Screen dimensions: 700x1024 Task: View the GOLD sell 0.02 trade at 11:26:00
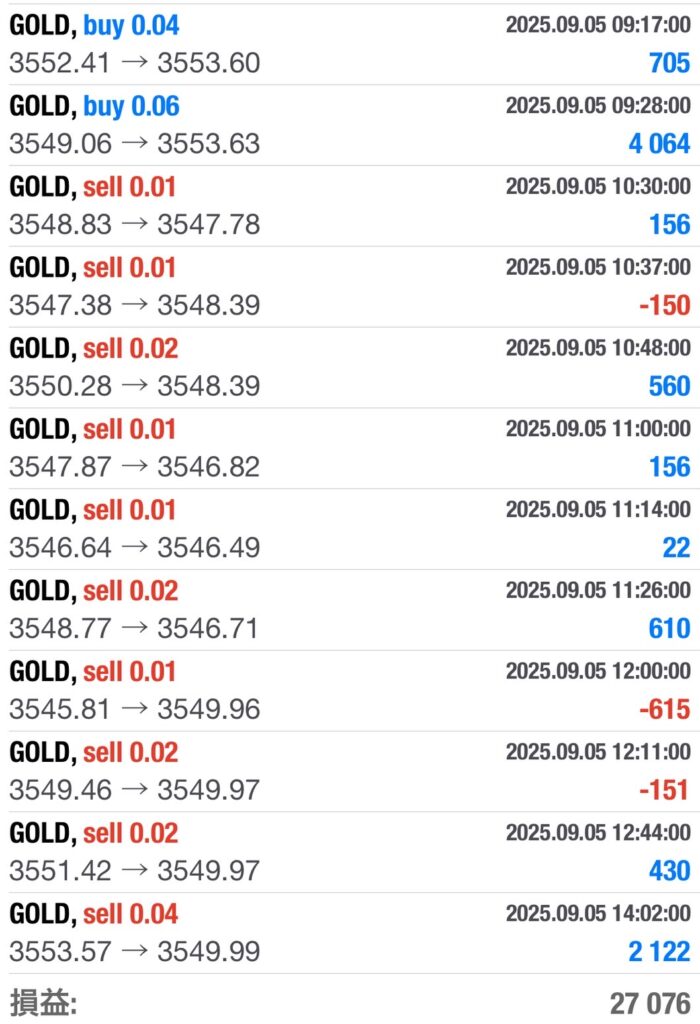point(350,610)
